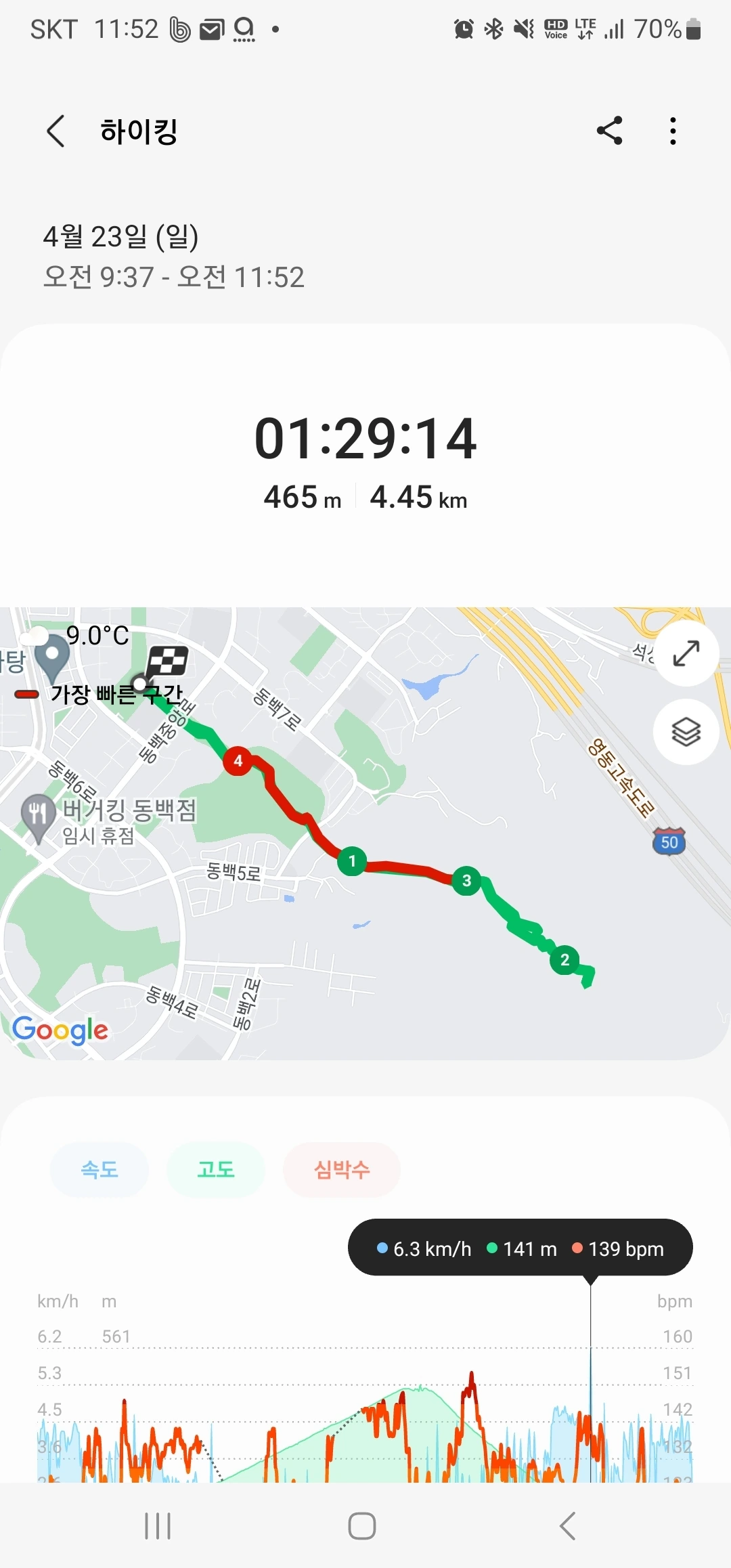Image resolution: width=731 pixels, height=1568 pixels.
Task: Toggle the 심박수 heart rate chip
Action: (x=342, y=1169)
